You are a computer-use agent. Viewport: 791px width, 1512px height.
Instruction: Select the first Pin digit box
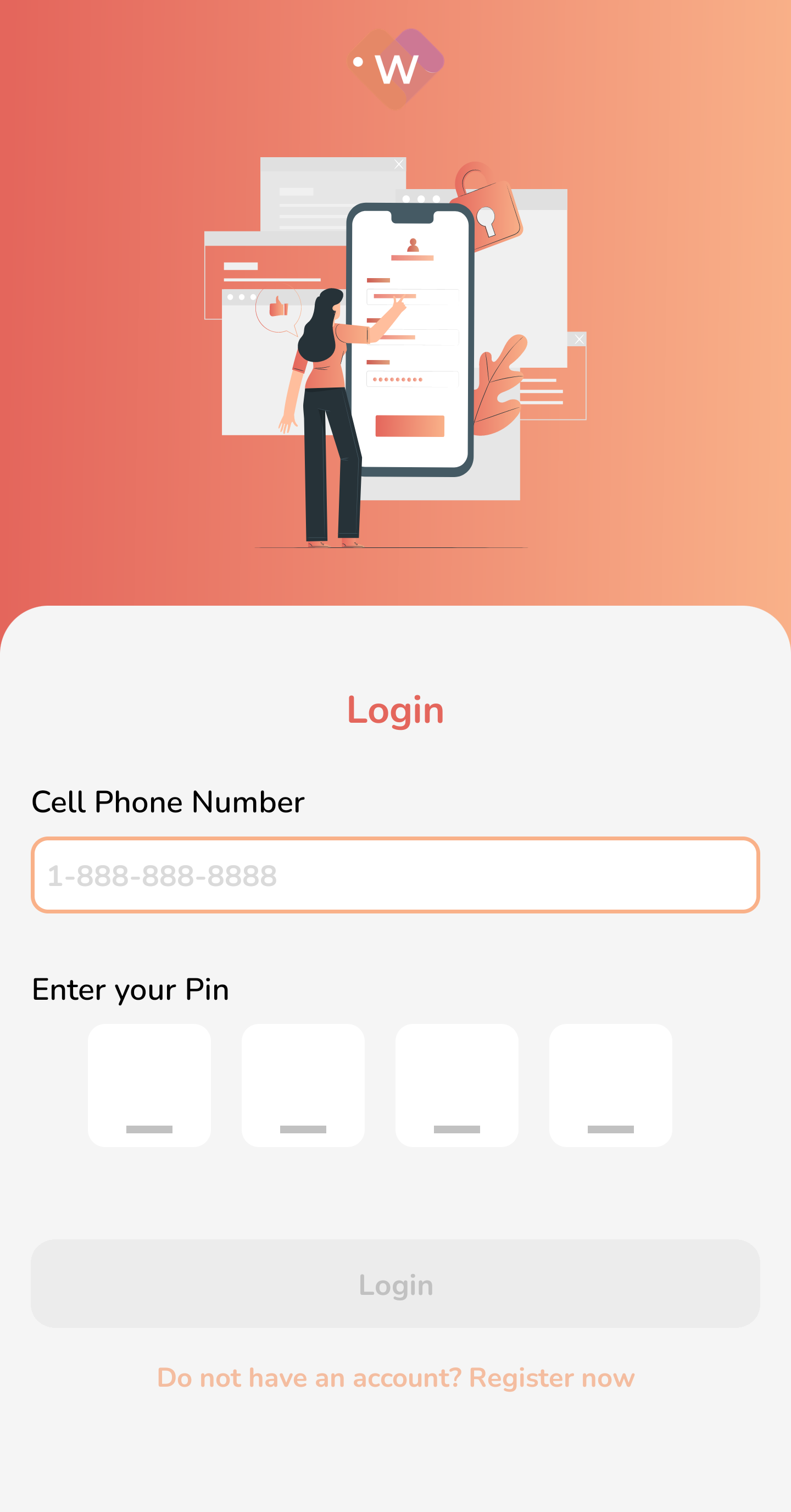[149, 1085]
